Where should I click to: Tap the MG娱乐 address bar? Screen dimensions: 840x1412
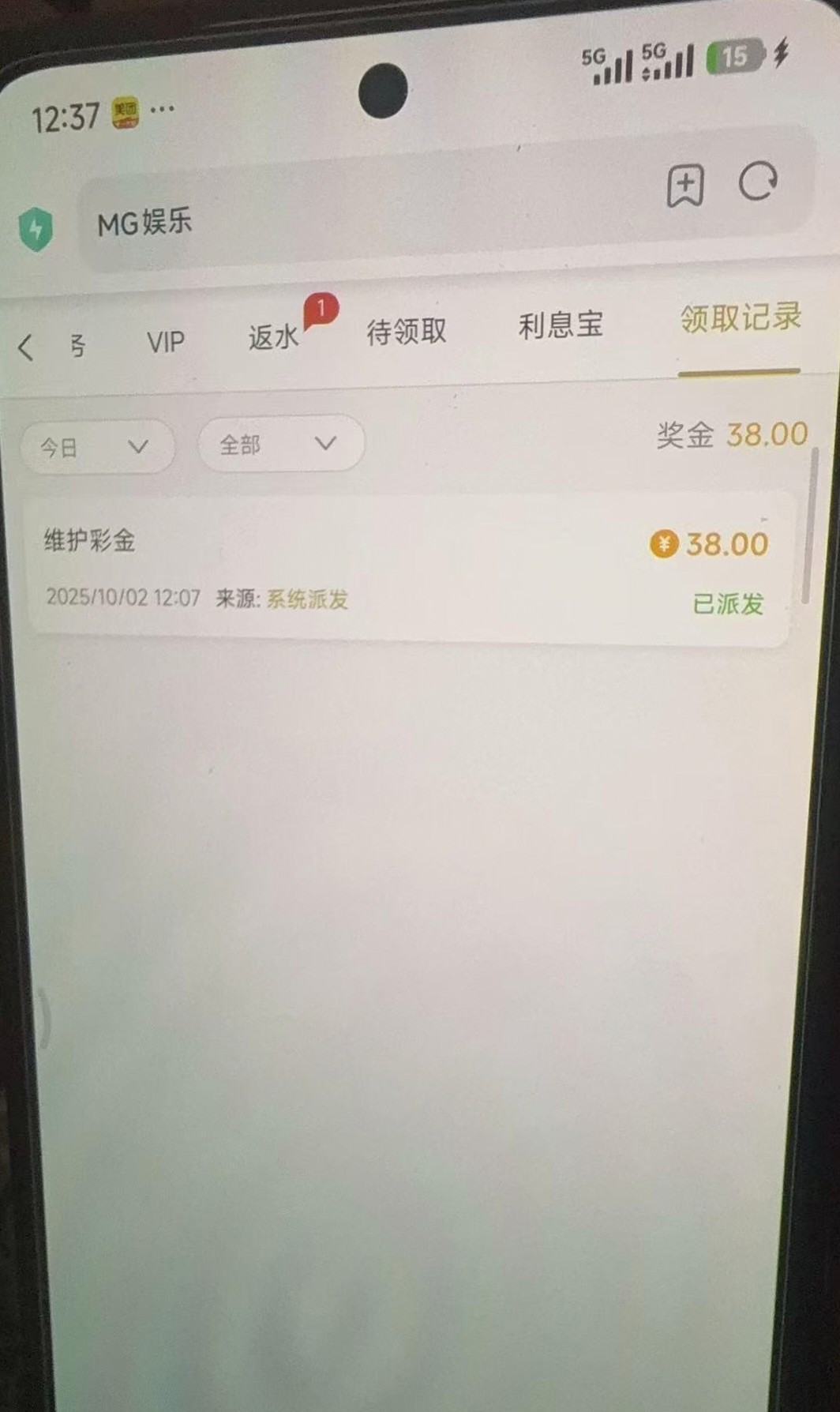(x=355, y=221)
